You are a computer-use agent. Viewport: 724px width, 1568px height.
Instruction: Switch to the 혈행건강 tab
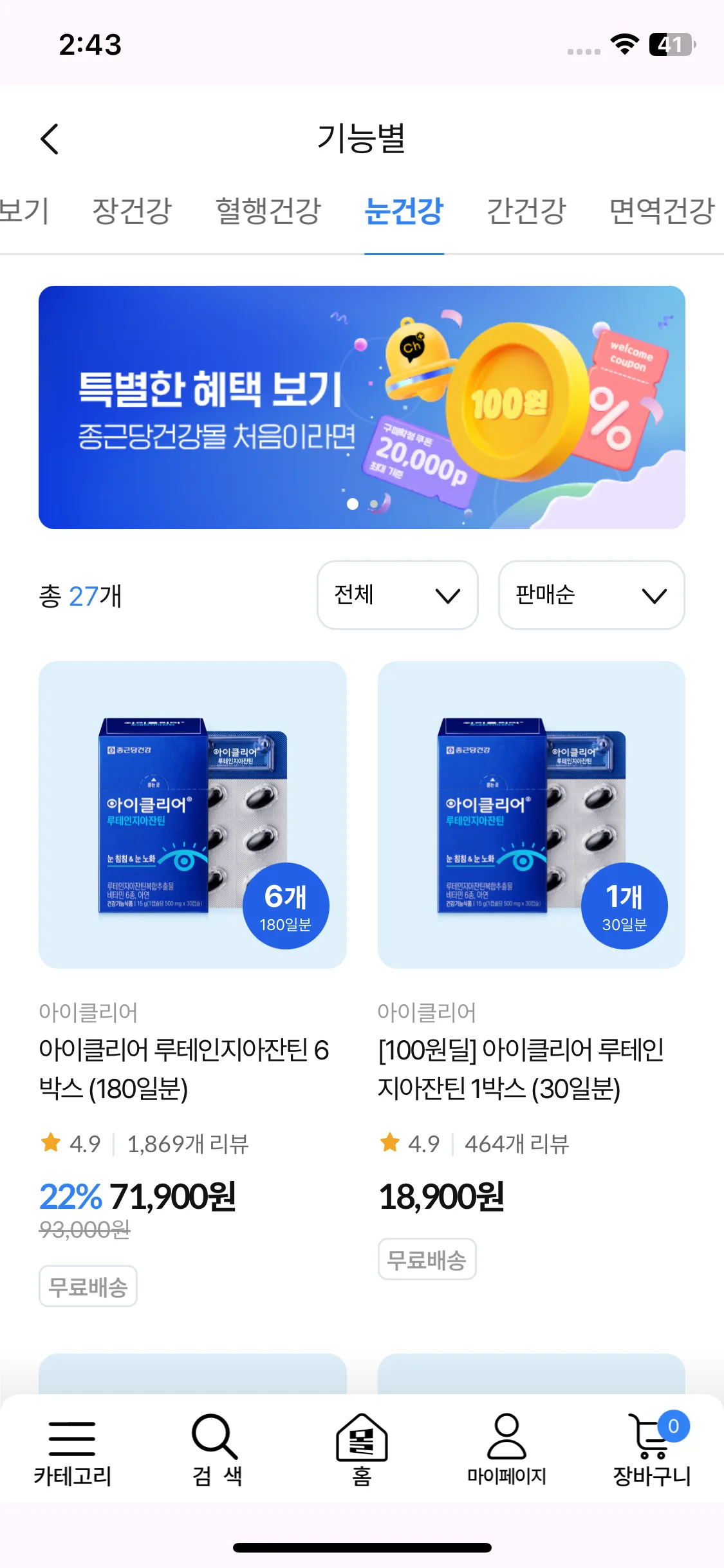268,211
